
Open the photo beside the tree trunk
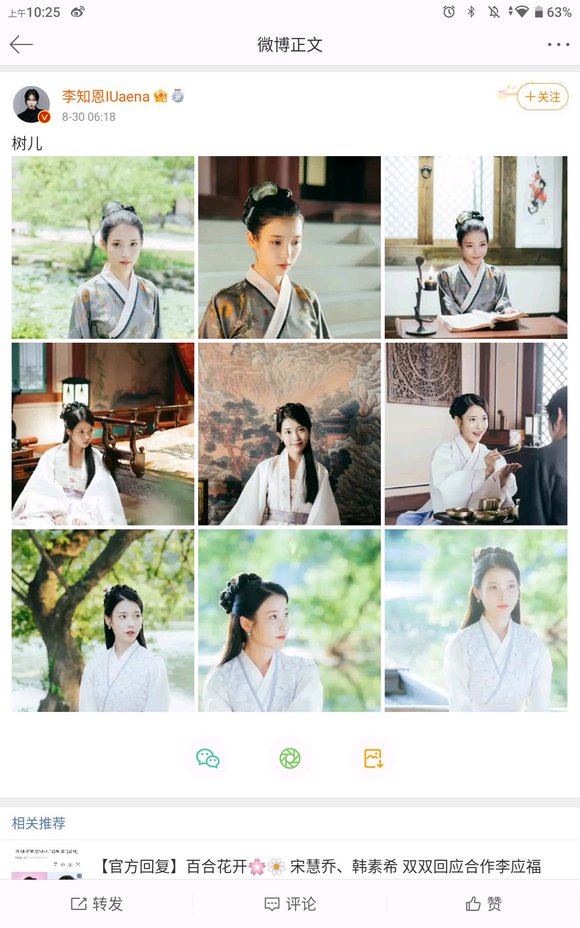pyautogui.click(x=103, y=620)
